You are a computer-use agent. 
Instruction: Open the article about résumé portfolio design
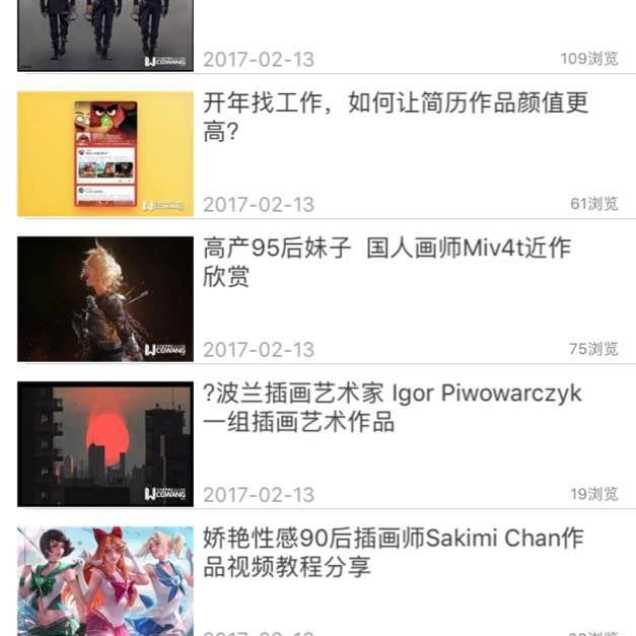pyautogui.click(x=396, y=116)
